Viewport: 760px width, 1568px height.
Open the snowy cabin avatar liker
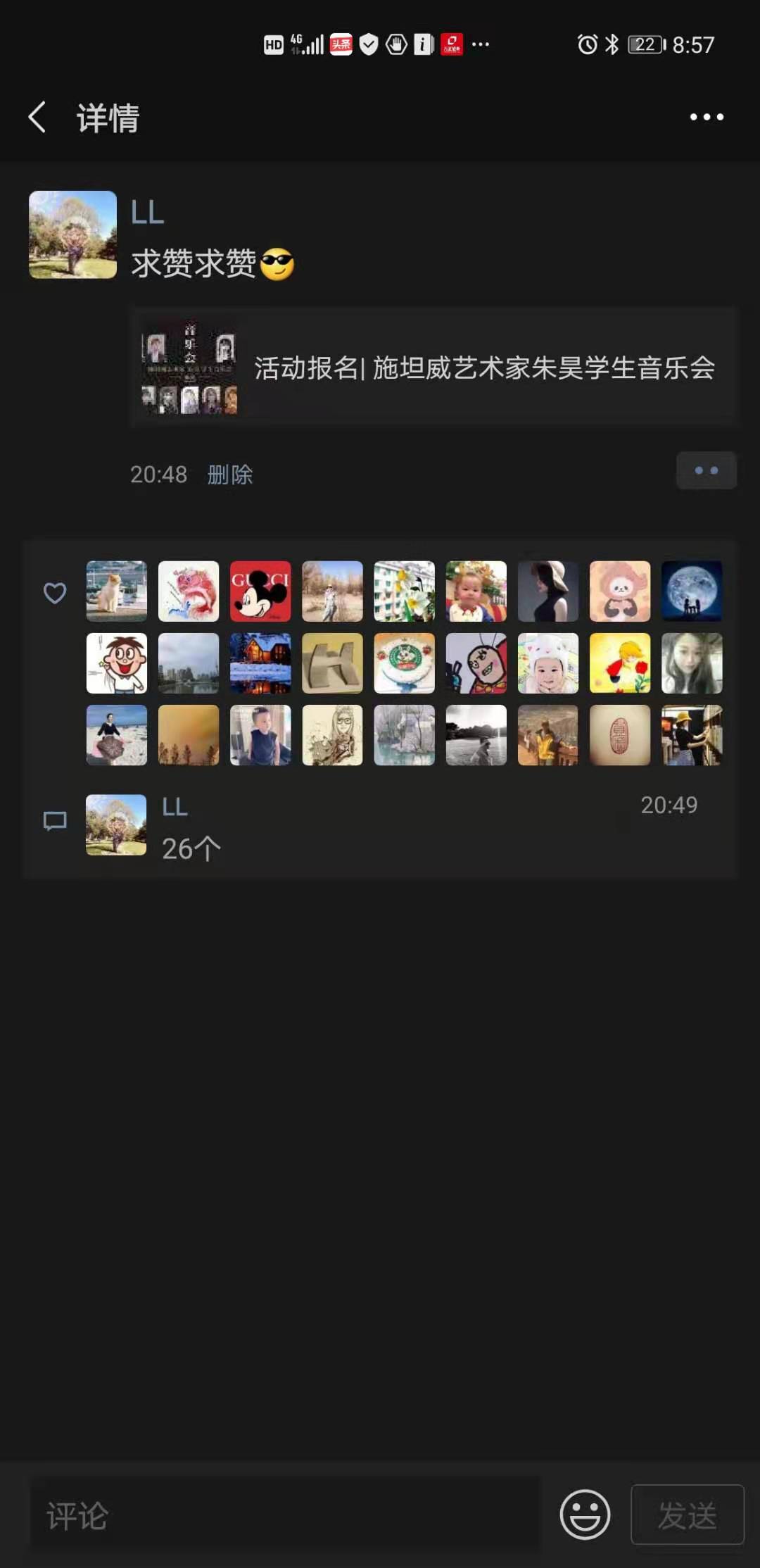(260, 663)
